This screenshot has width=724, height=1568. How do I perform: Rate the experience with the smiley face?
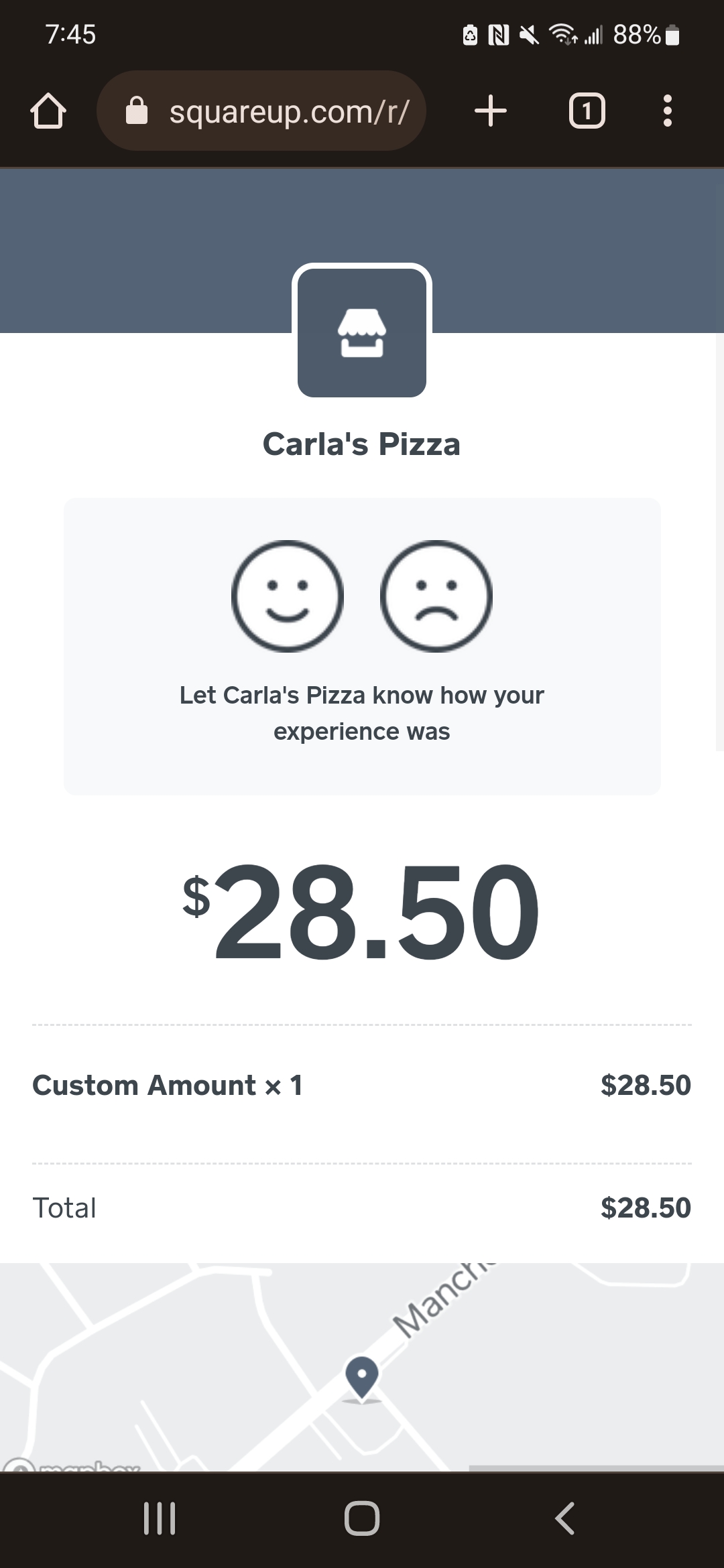pos(288,596)
